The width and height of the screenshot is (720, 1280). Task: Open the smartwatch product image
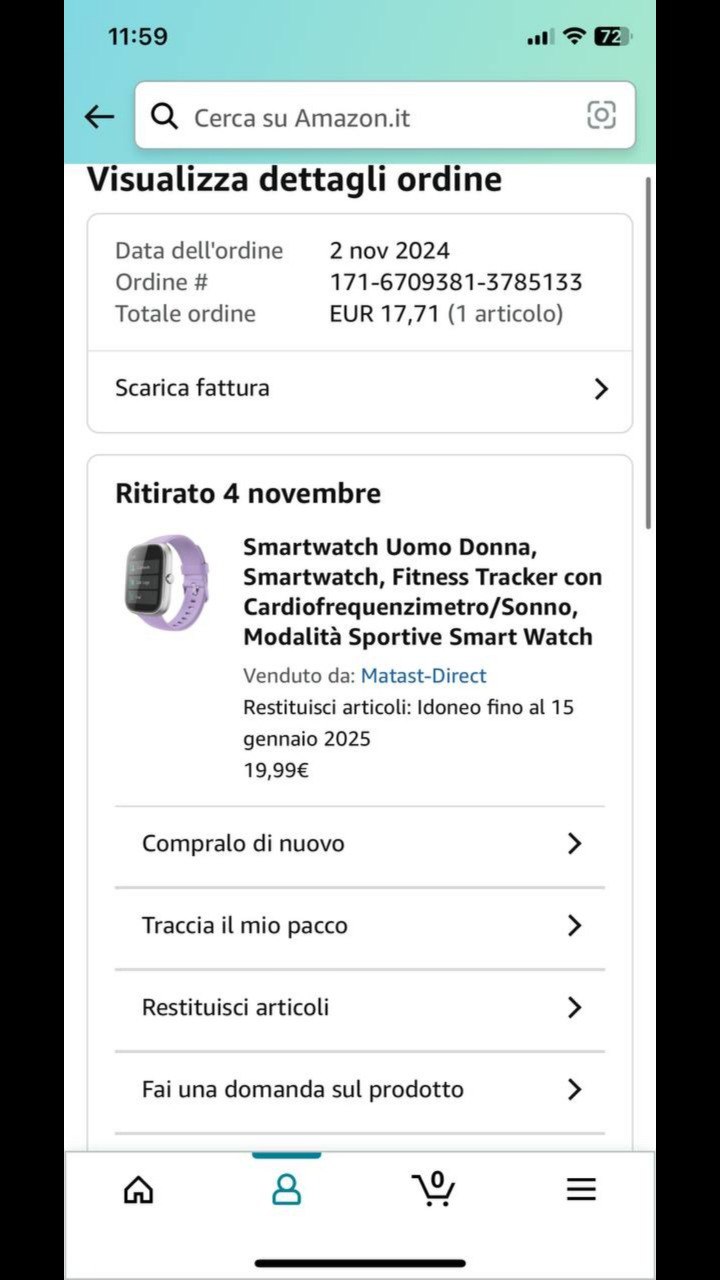[x=166, y=581]
